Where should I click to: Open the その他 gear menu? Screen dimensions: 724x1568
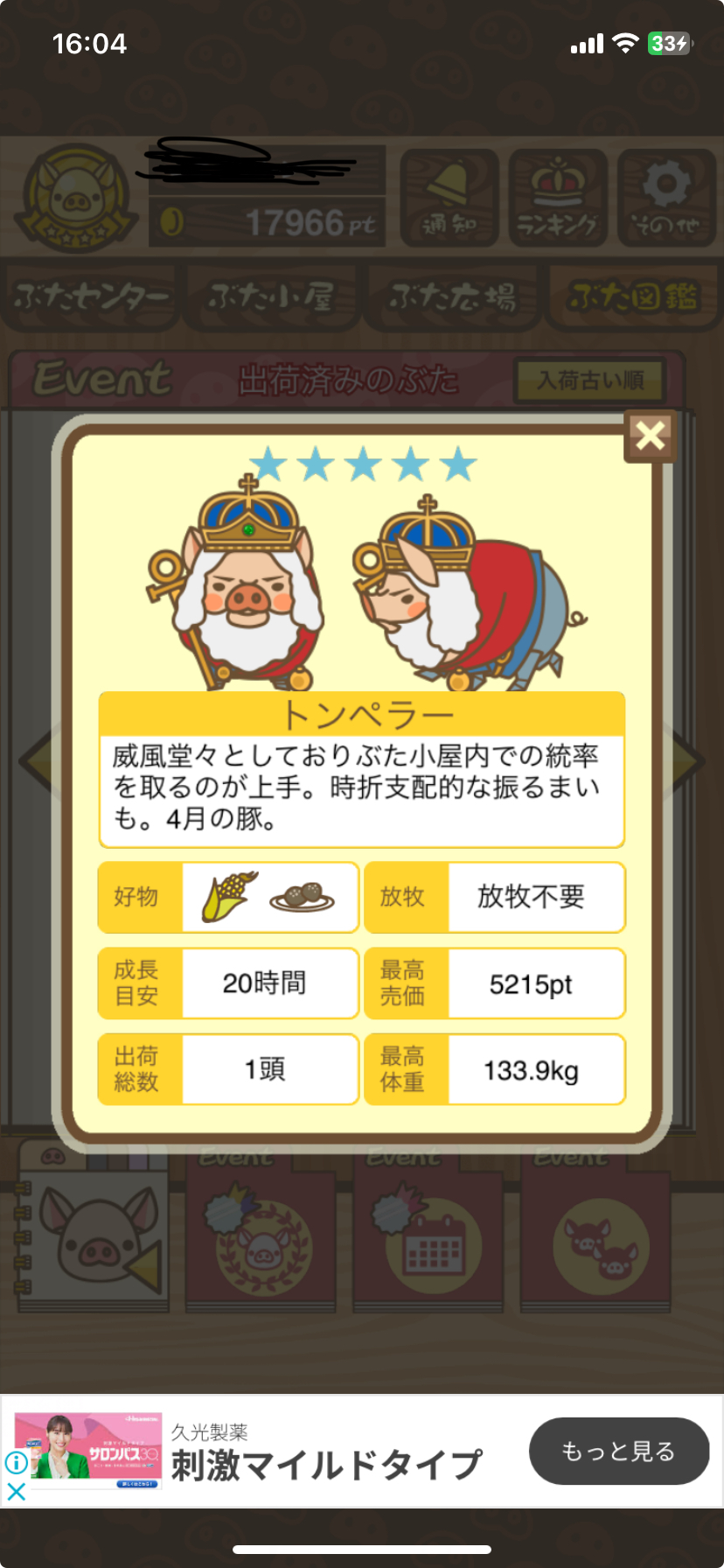(666, 198)
